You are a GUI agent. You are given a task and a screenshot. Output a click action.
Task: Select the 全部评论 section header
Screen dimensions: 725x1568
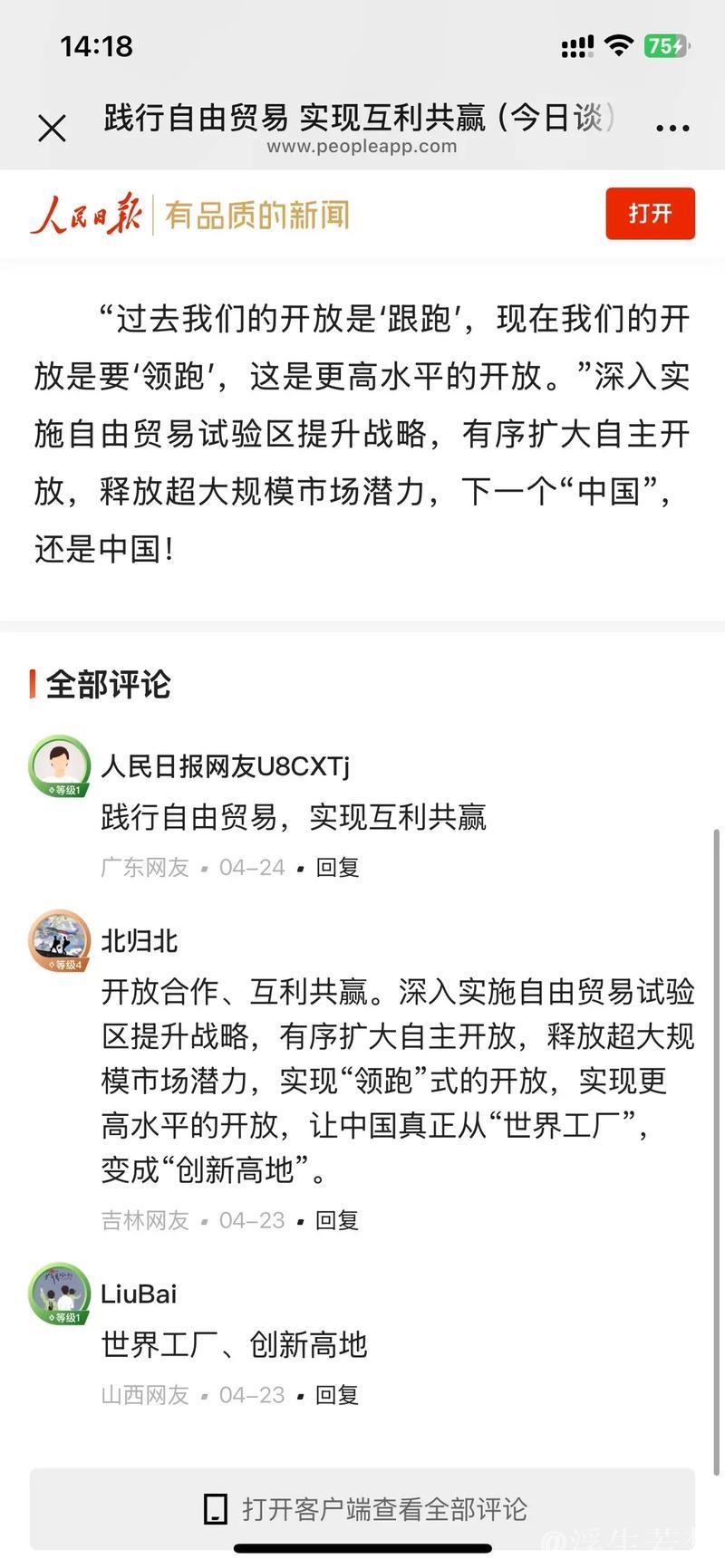pyautogui.click(x=109, y=686)
